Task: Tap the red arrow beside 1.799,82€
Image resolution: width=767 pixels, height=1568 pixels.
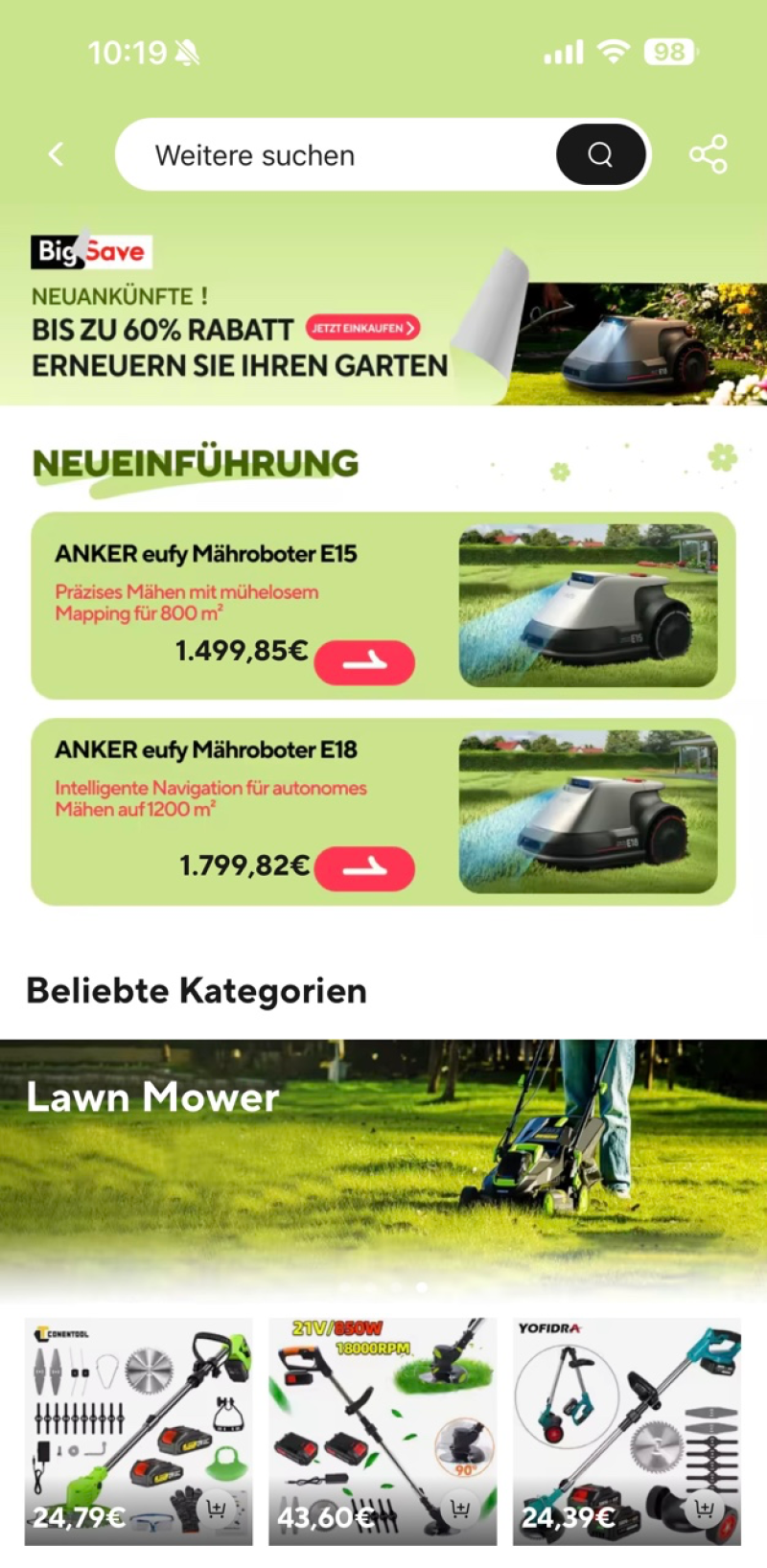Action: pyautogui.click(x=364, y=868)
